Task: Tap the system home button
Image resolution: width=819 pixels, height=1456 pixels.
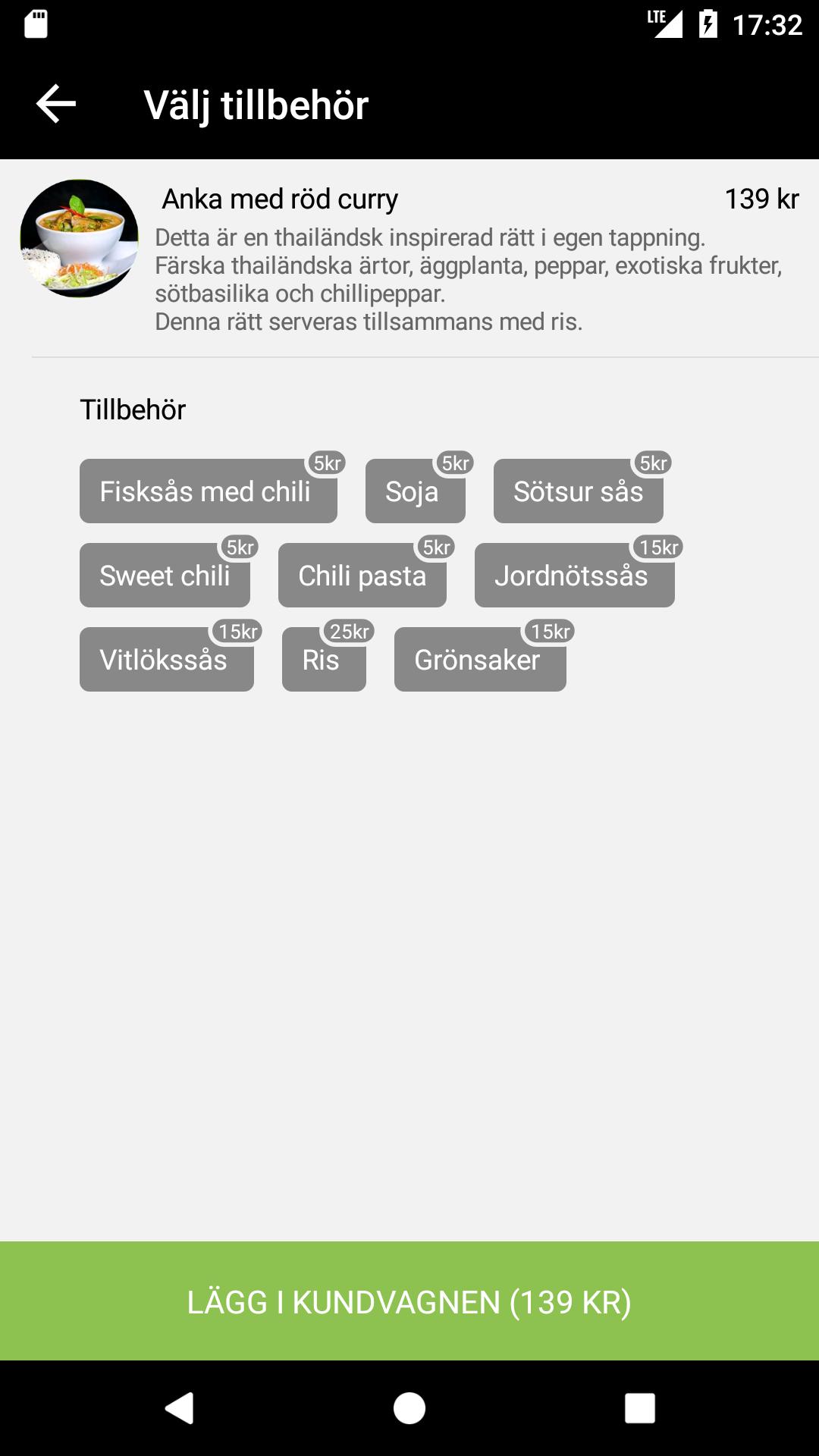Action: pos(409,1409)
